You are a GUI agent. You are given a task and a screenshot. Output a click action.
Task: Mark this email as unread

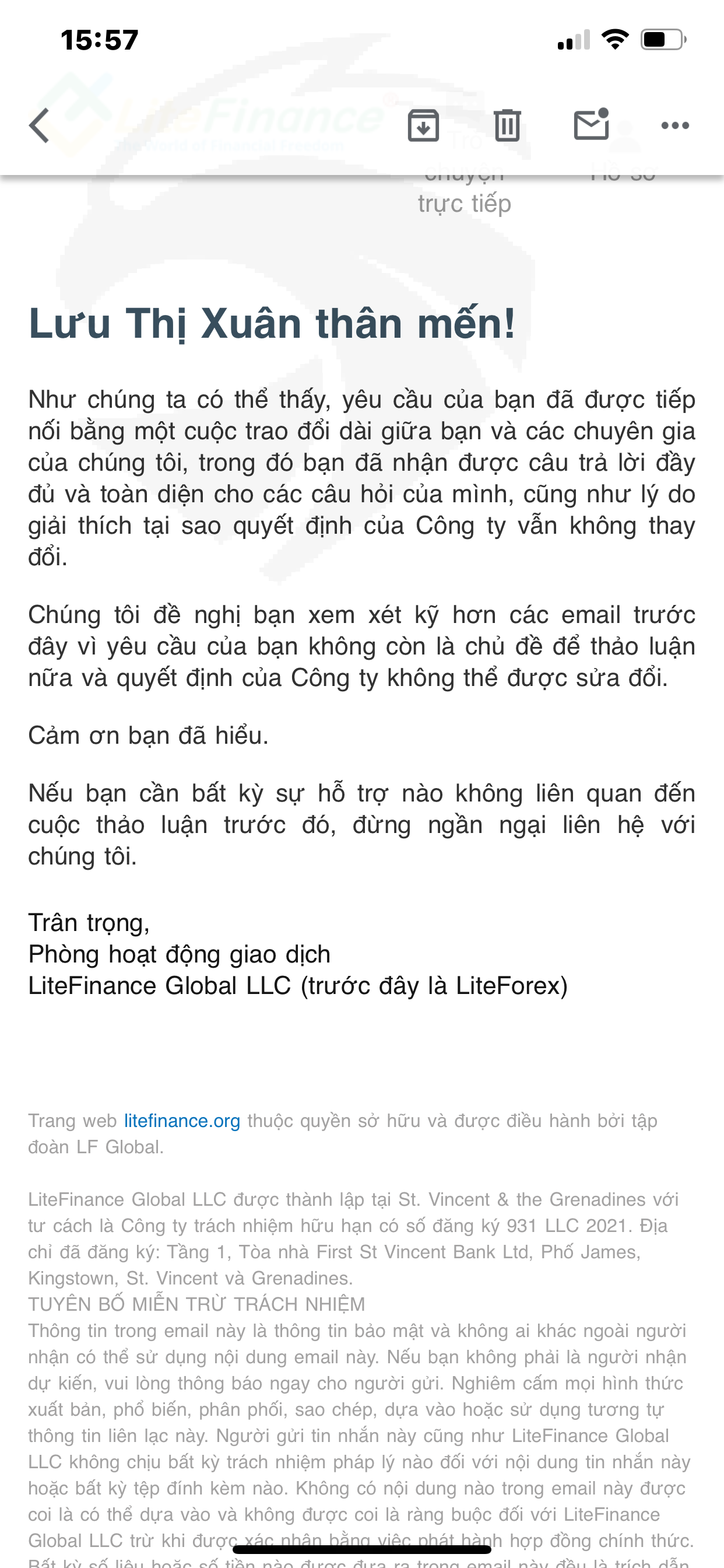(591, 124)
